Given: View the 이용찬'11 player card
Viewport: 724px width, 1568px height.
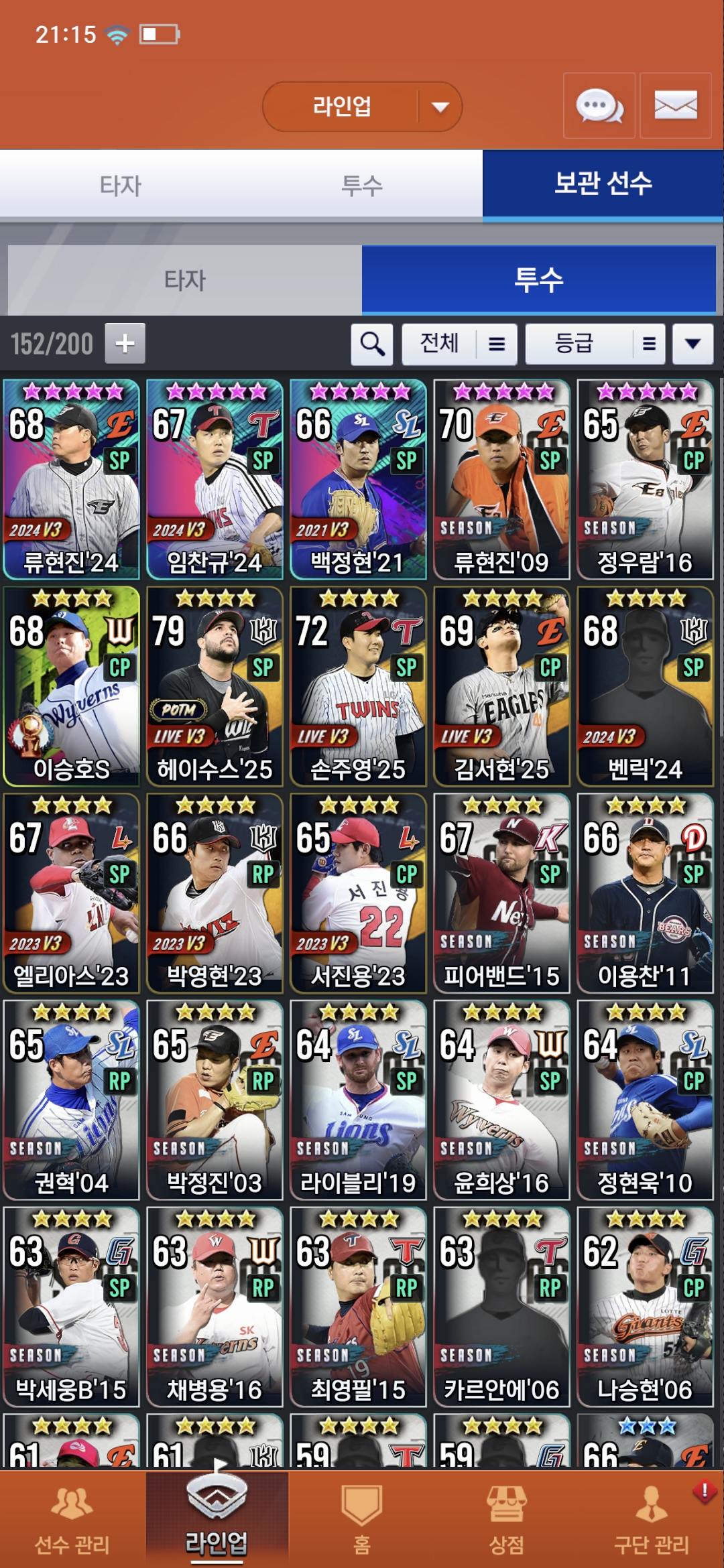Looking at the screenshot, I should [645, 893].
